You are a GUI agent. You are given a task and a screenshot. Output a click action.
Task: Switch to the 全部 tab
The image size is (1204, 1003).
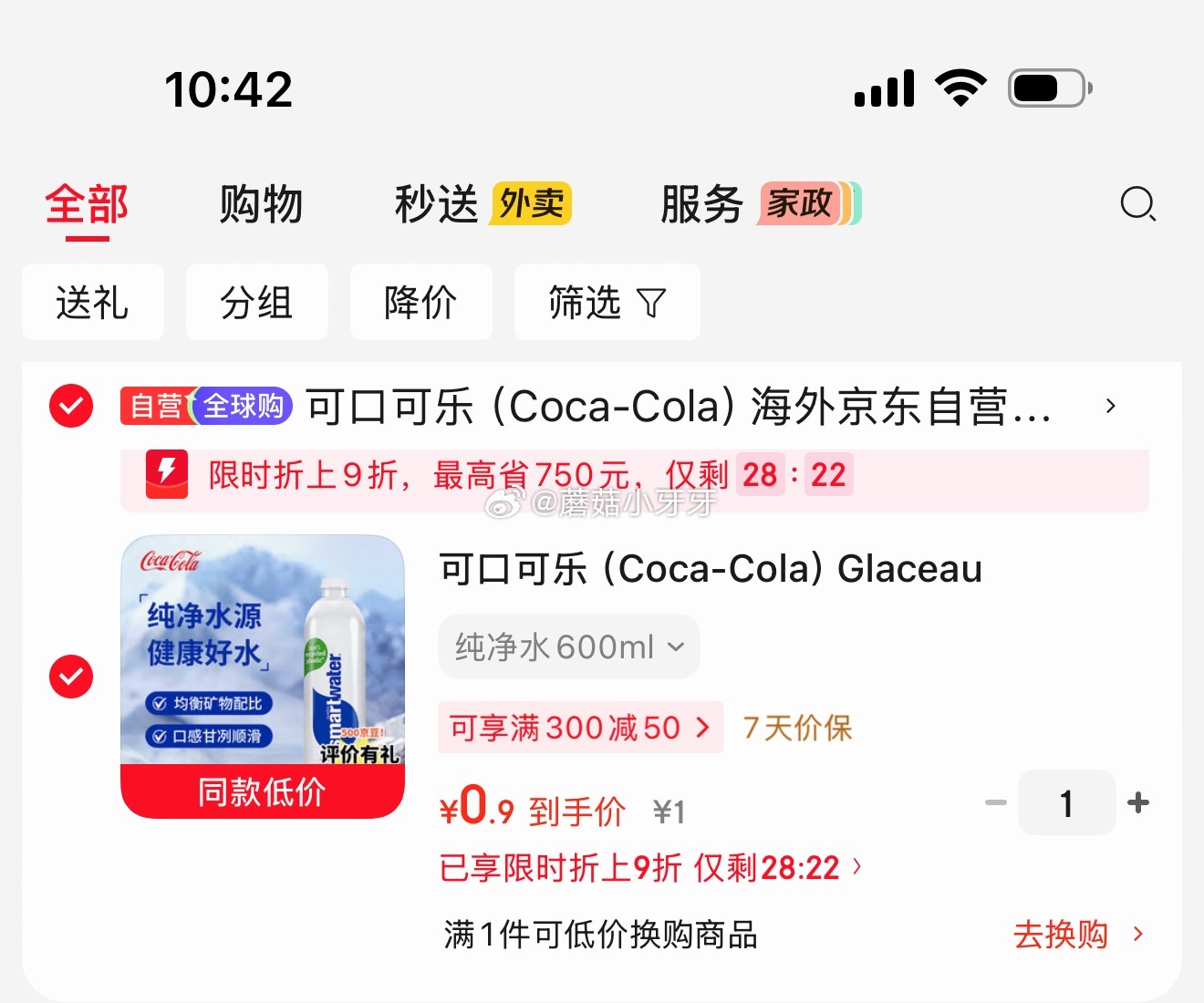pyautogui.click(x=87, y=204)
